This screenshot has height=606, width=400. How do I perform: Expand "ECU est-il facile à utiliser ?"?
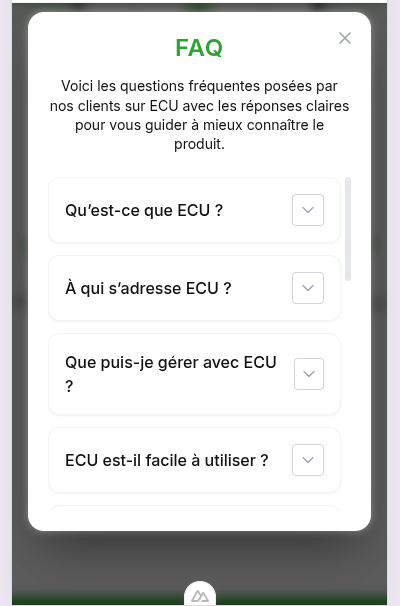(308, 460)
